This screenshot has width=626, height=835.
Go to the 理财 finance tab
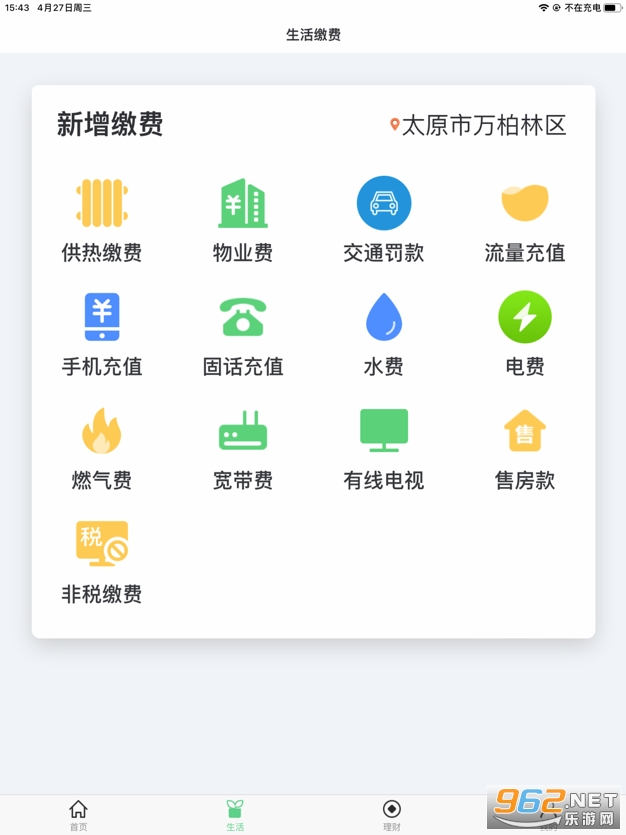point(392,815)
